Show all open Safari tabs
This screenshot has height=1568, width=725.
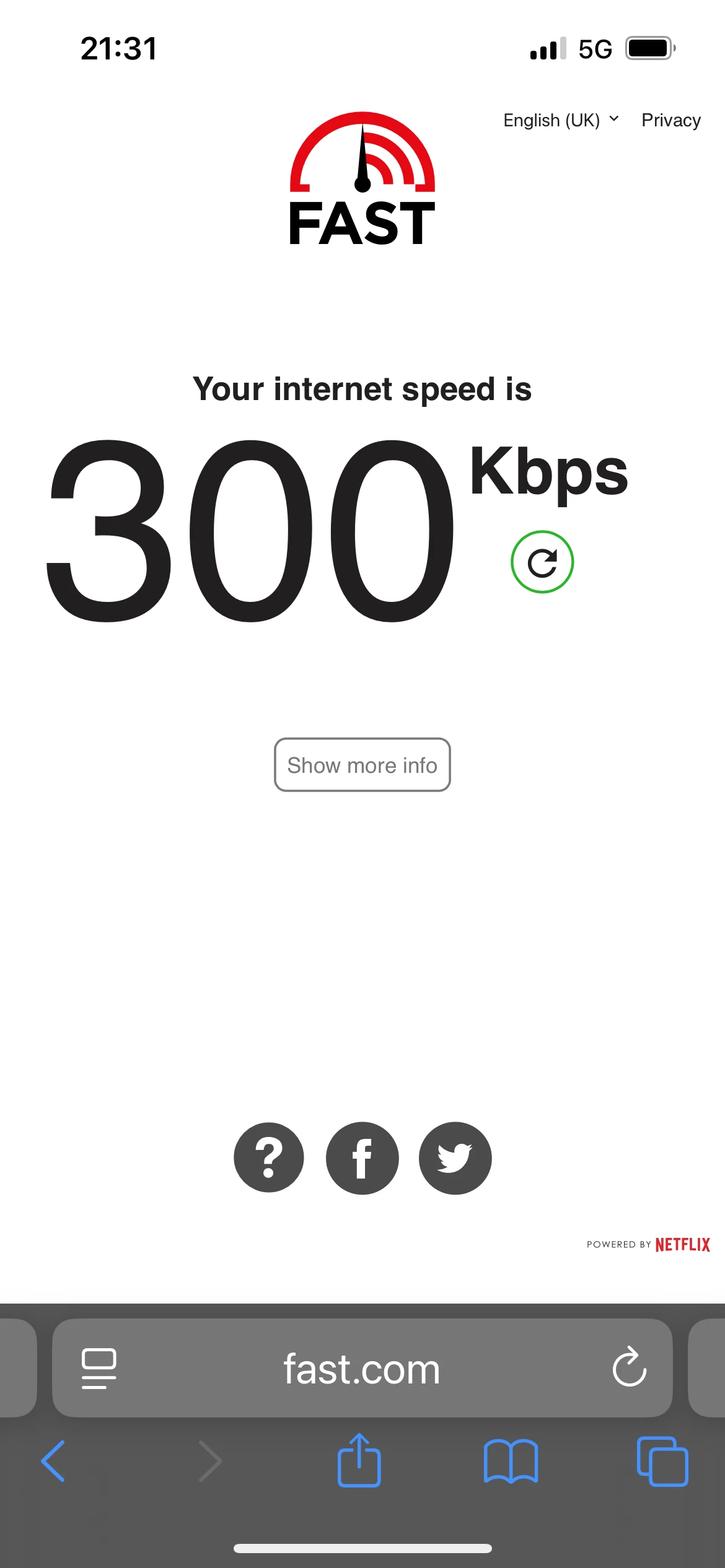coord(662,1461)
